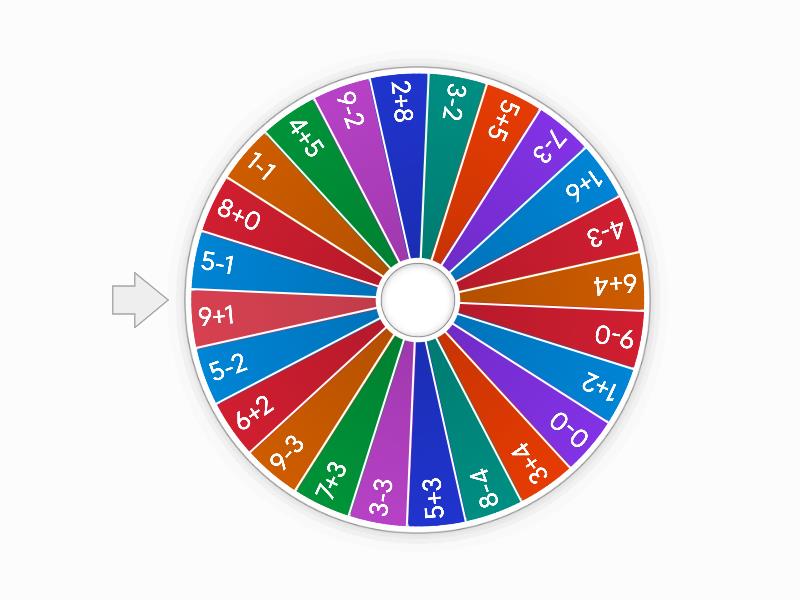Tap the wheel's center hub to spin
This screenshot has height=600, width=800.
417,298
